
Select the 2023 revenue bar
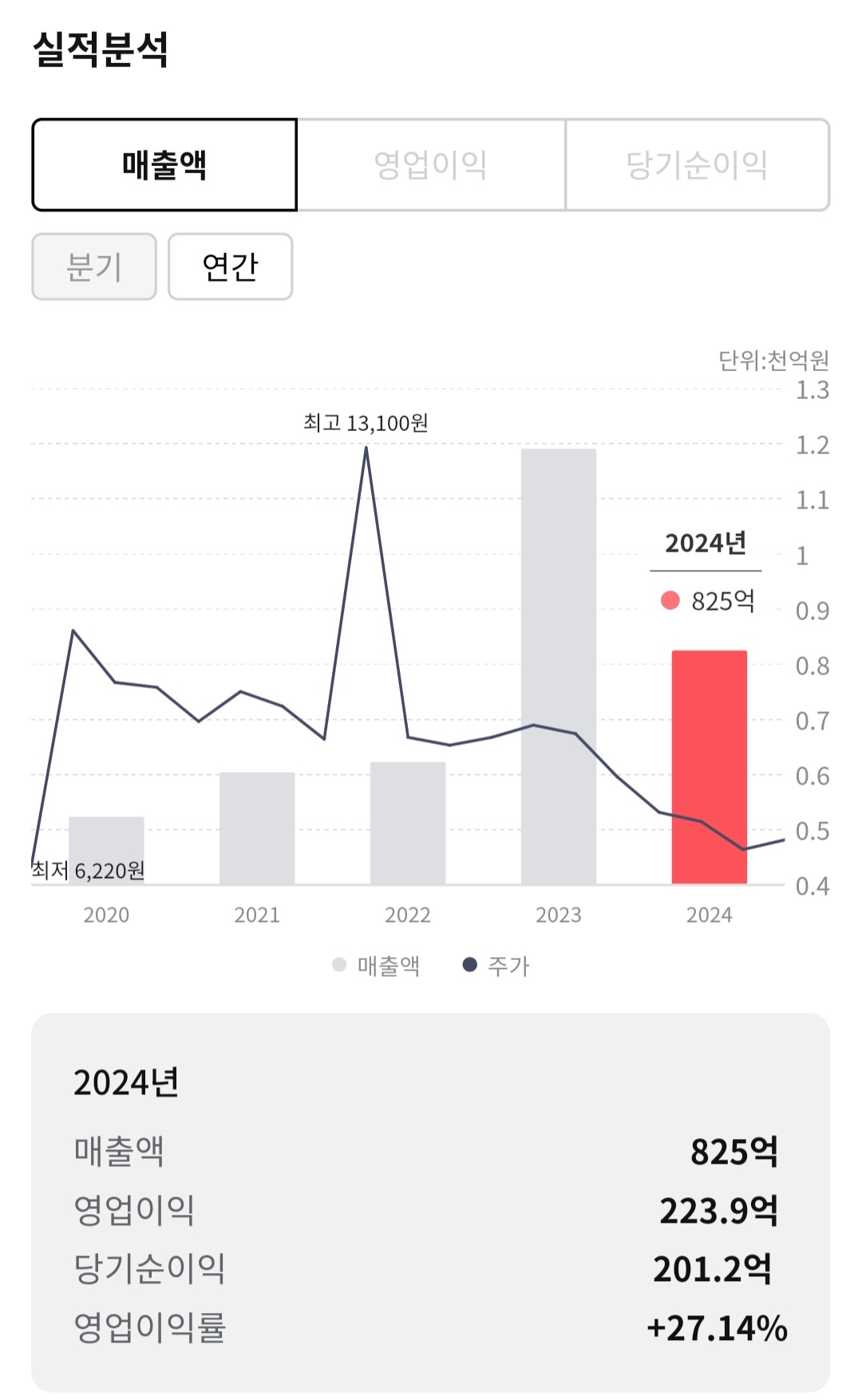coord(559,666)
